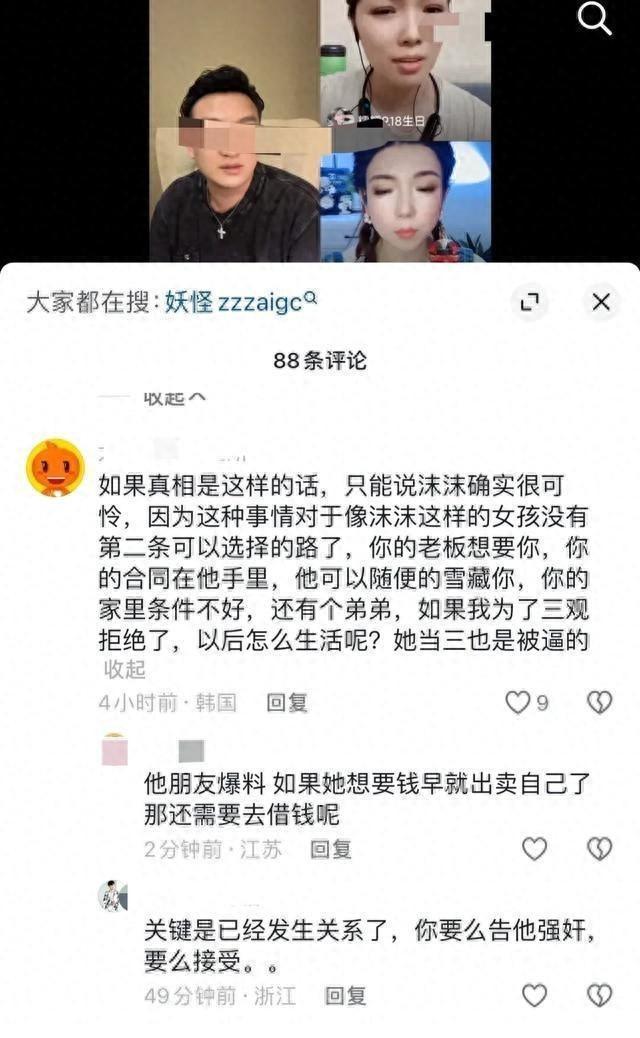The image size is (640, 1038).
Task: Expand the comments panel to full screen
Action: (530, 301)
